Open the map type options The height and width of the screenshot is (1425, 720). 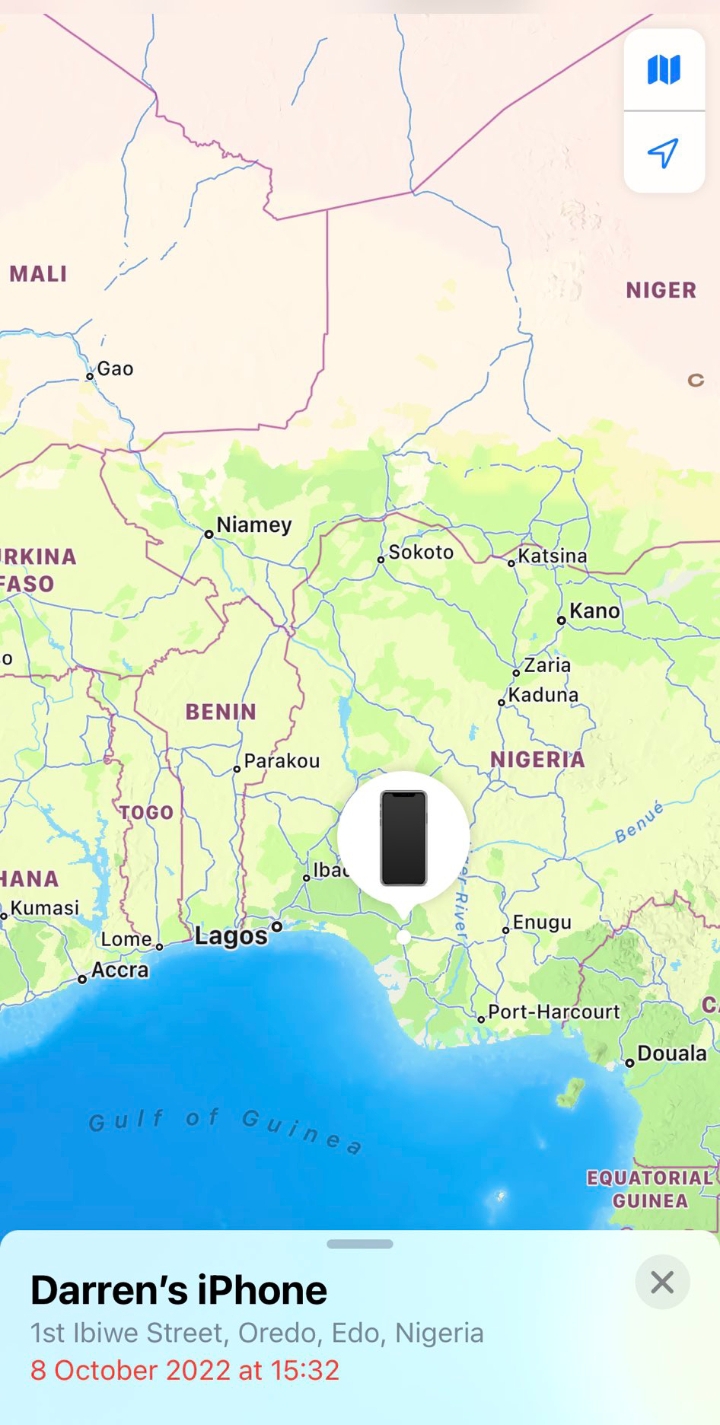(x=664, y=70)
